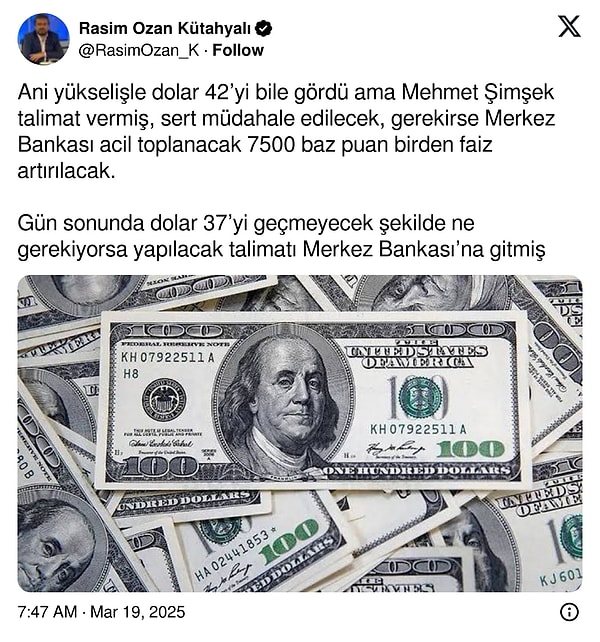The image size is (600, 642).
Task: Open the Mar 19, 2025 timestamp link
Action: click(x=101, y=611)
